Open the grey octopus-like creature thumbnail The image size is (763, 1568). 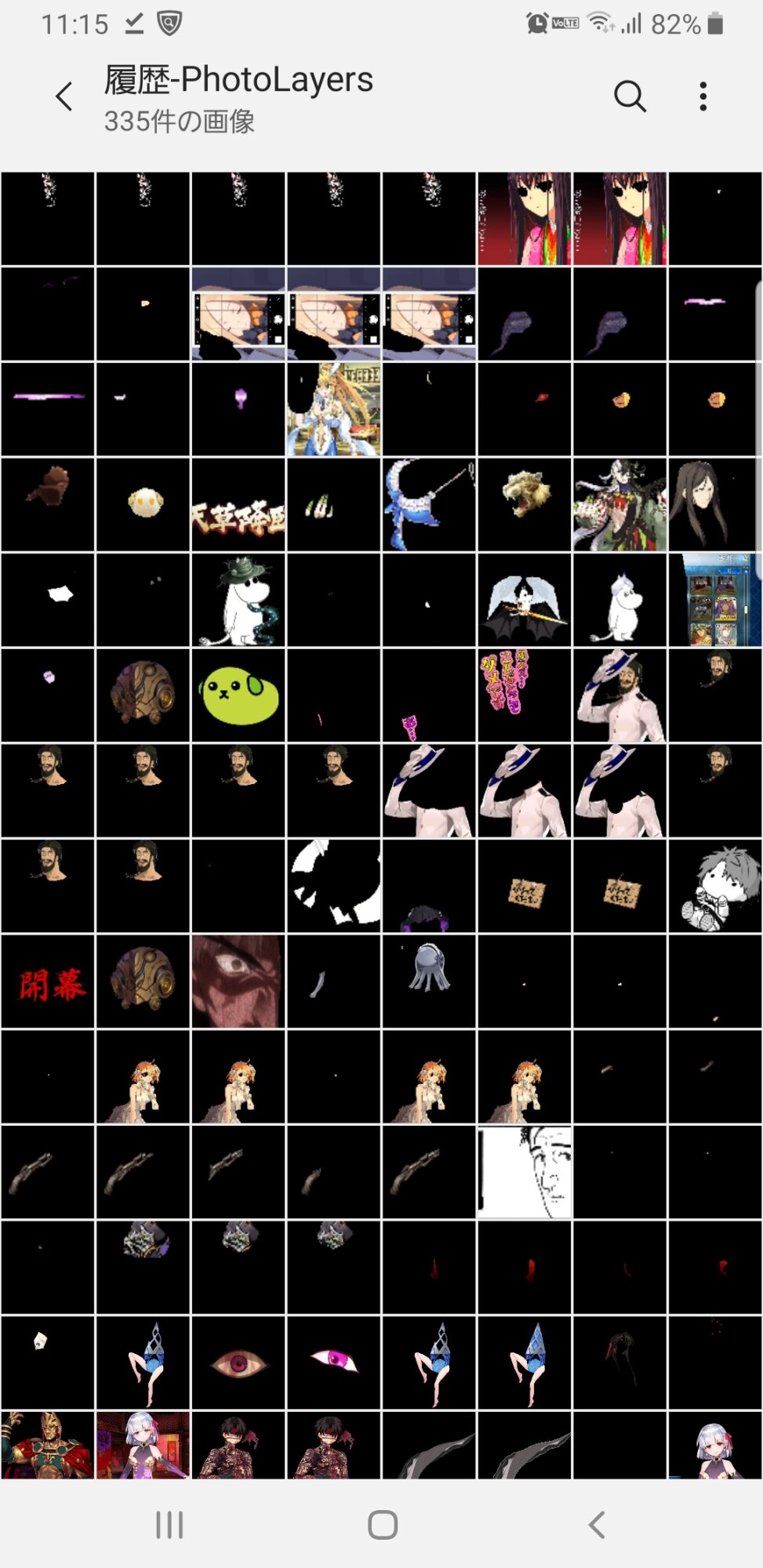click(429, 982)
